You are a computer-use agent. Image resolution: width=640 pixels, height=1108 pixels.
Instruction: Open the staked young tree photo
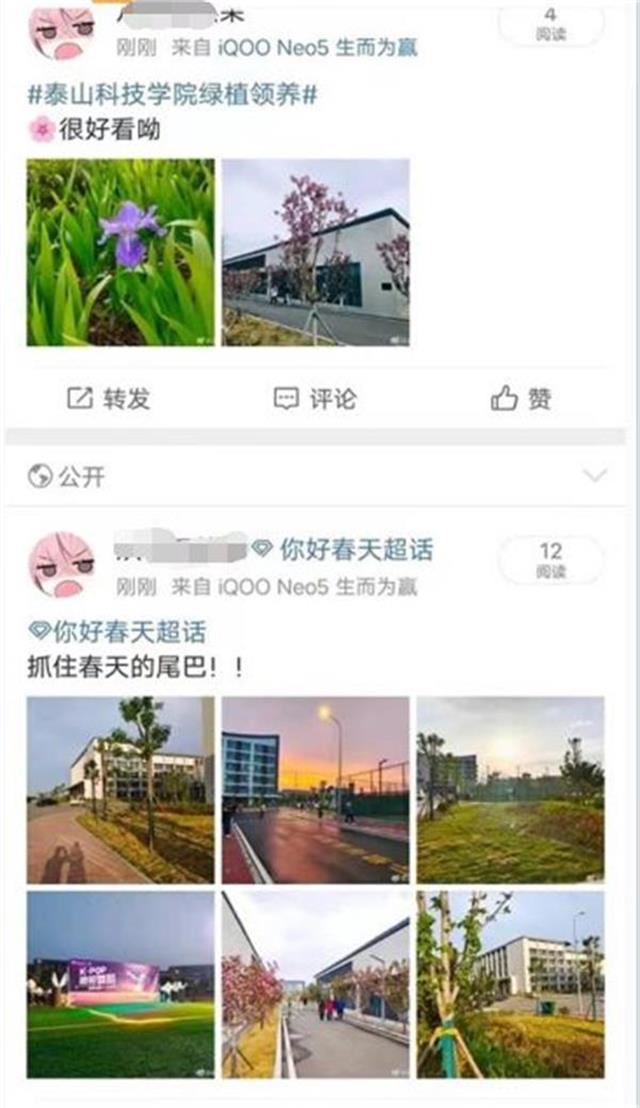click(510, 984)
